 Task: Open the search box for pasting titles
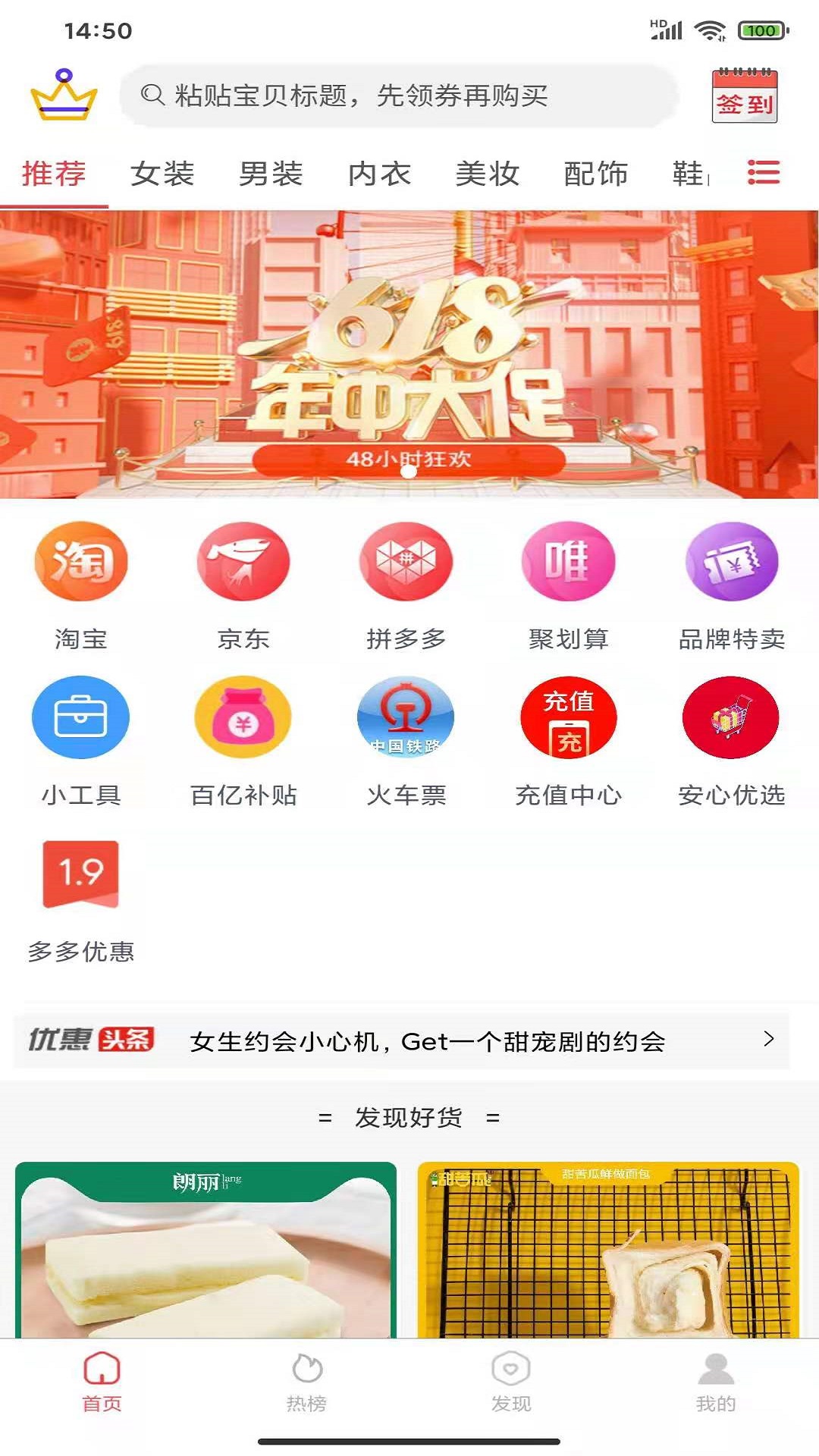coord(397,96)
